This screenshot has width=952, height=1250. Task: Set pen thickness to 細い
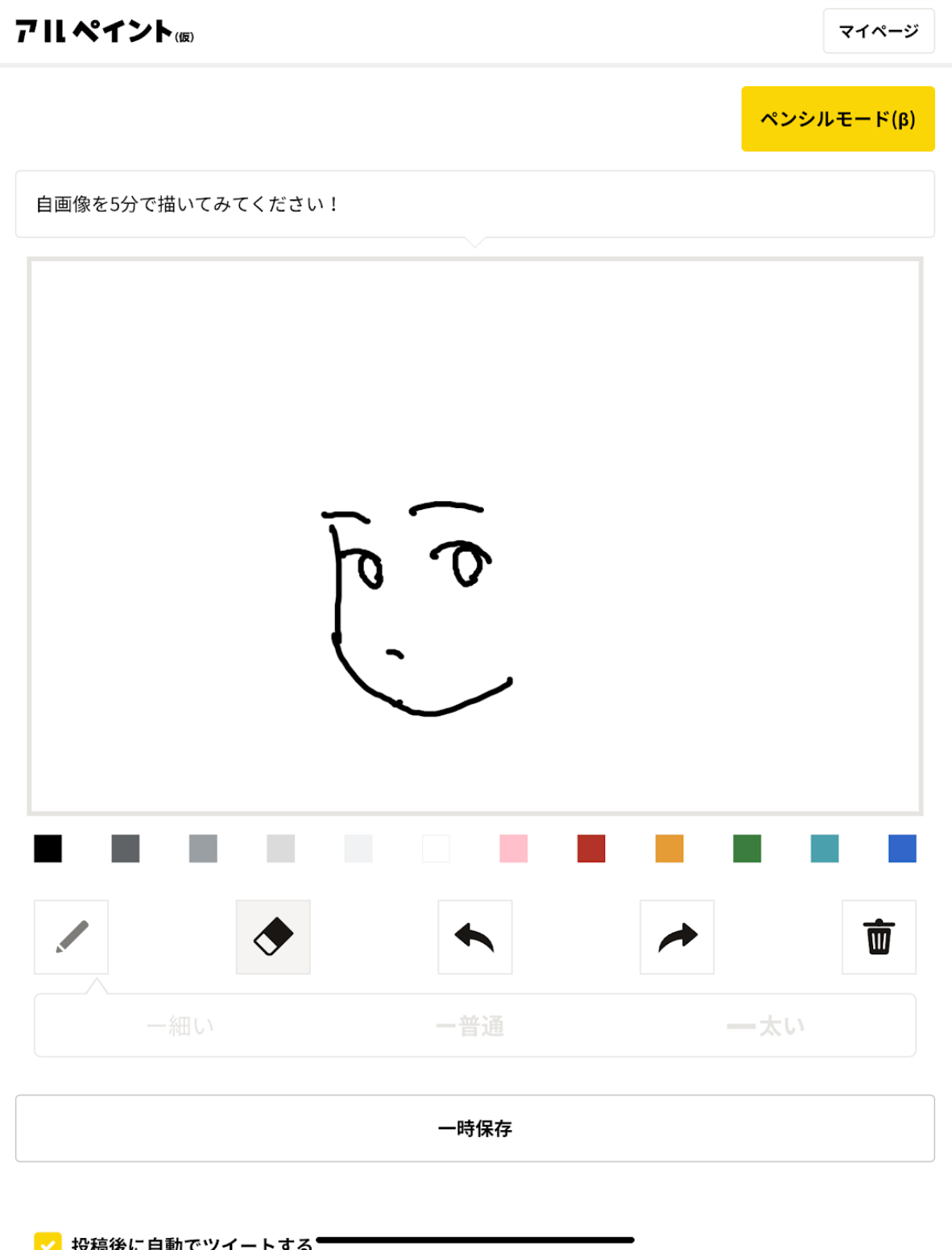coord(180,1026)
